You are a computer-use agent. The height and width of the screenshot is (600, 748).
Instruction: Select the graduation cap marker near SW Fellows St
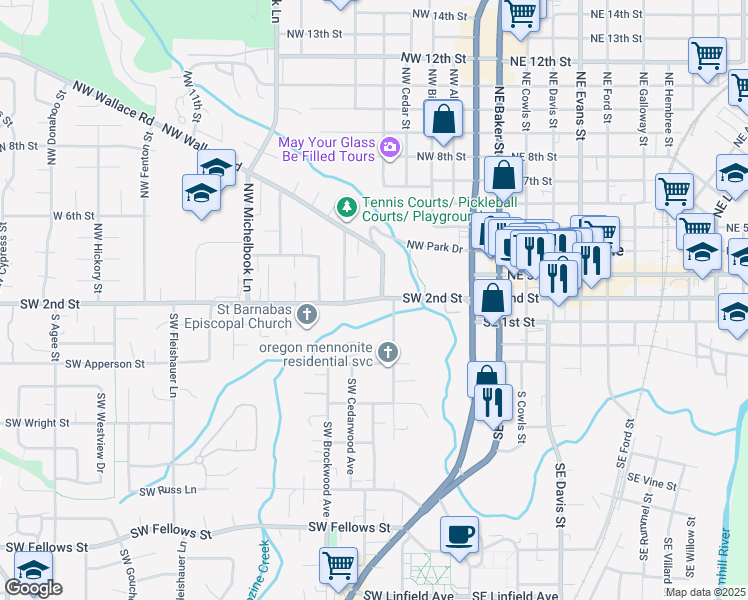point(32,573)
